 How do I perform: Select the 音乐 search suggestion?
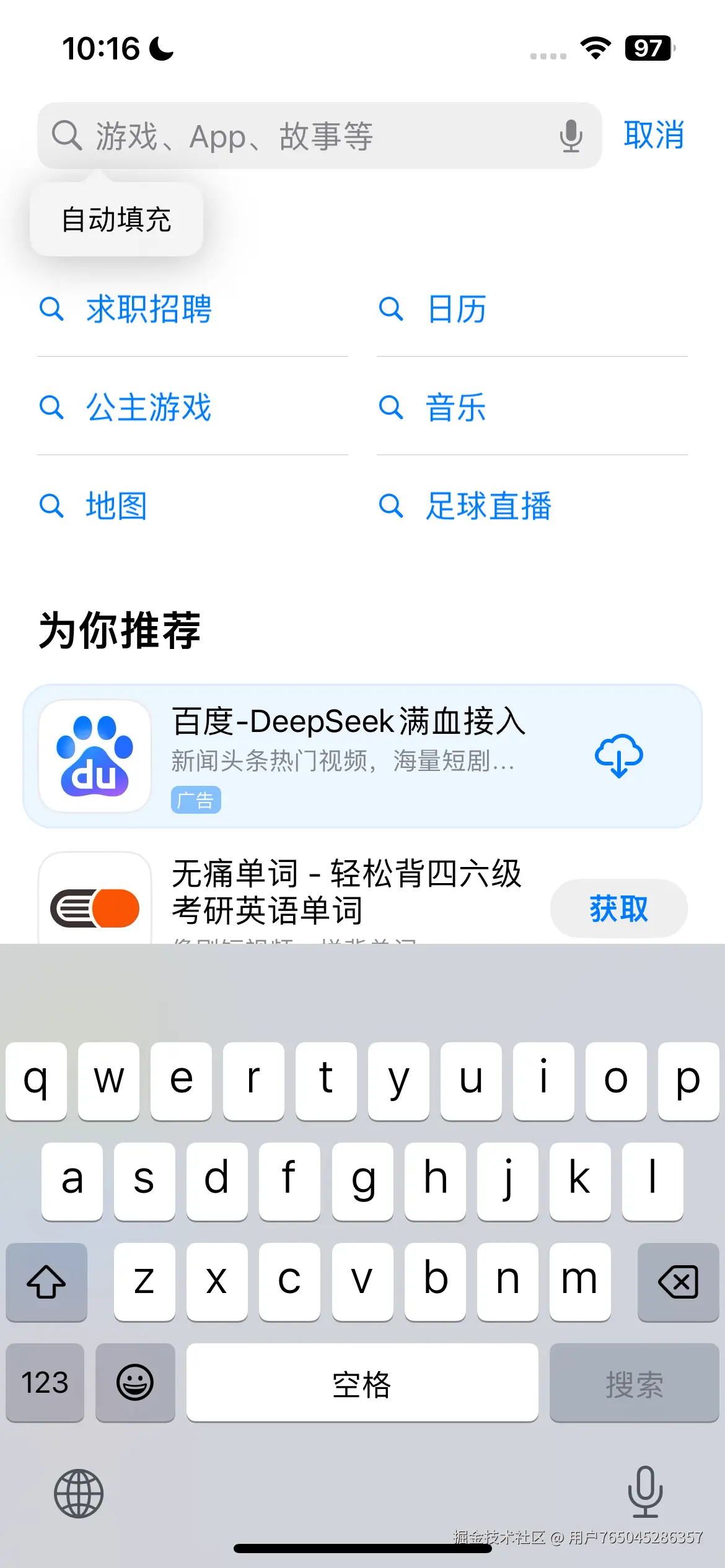(x=454, y=407)
